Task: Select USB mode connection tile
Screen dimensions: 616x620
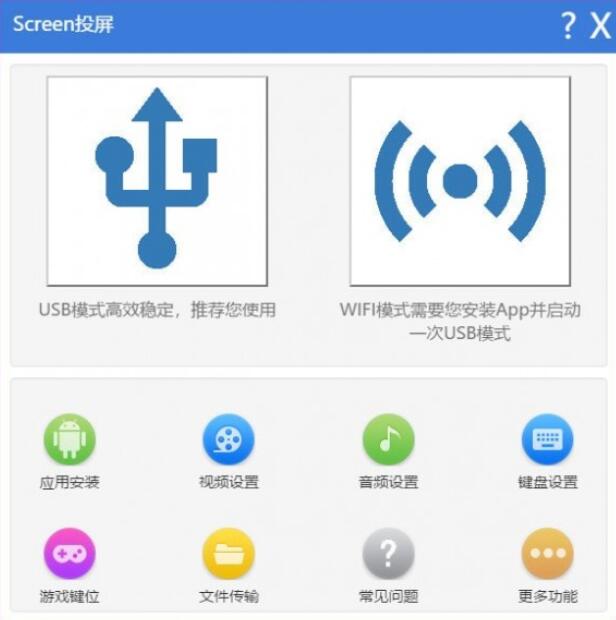Action: [x=157, y=181]
